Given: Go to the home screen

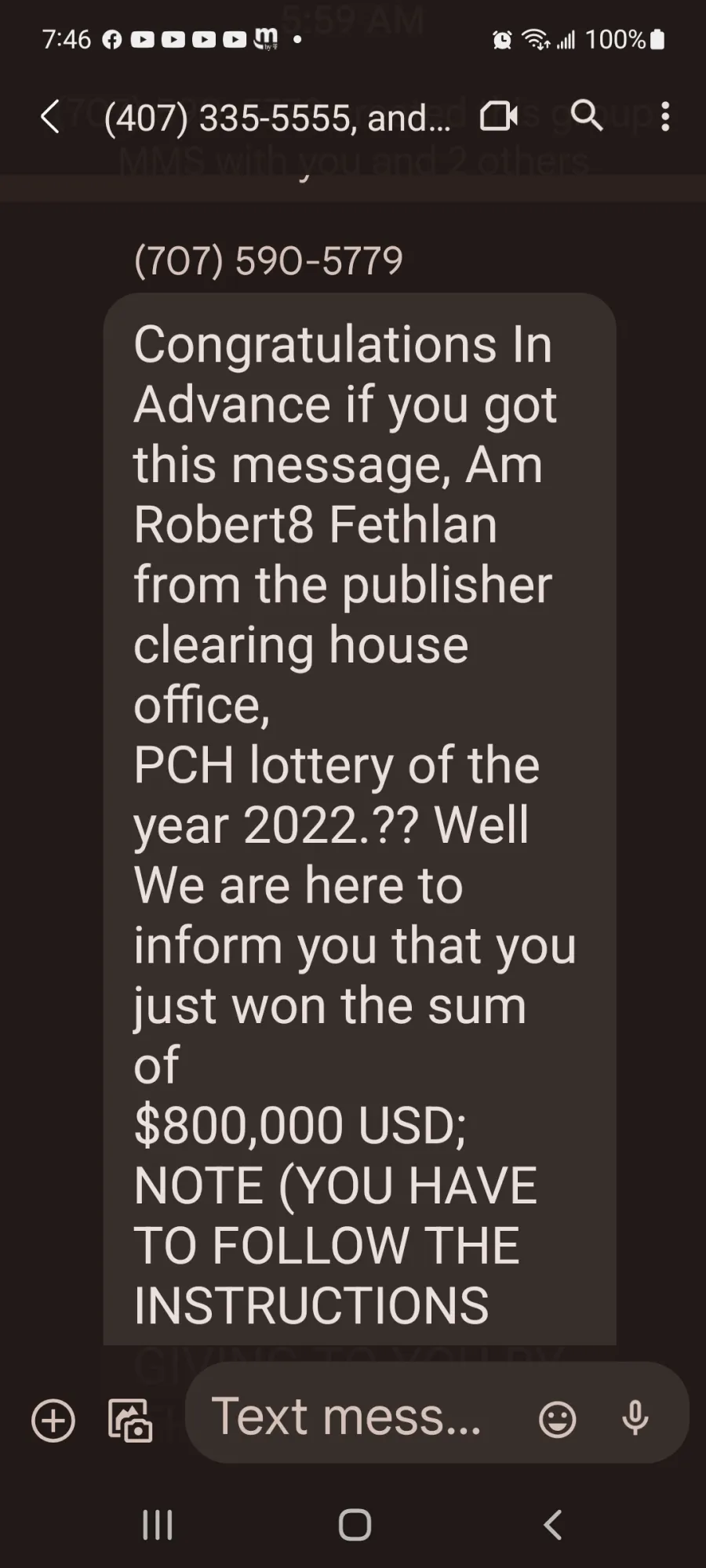Looking at the screenshot, I should point(355,1525).
